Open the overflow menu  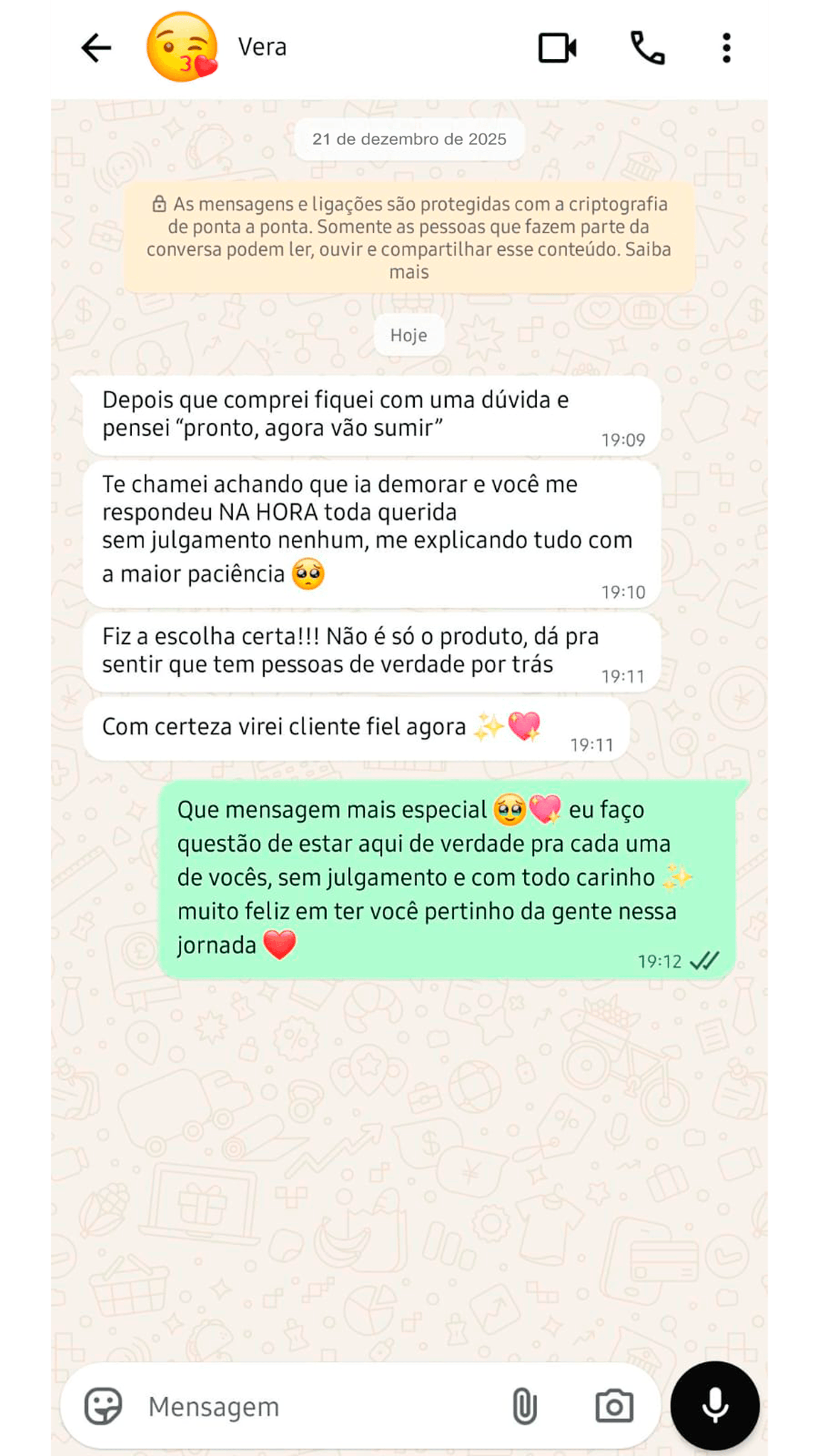[x=726, y=47]
